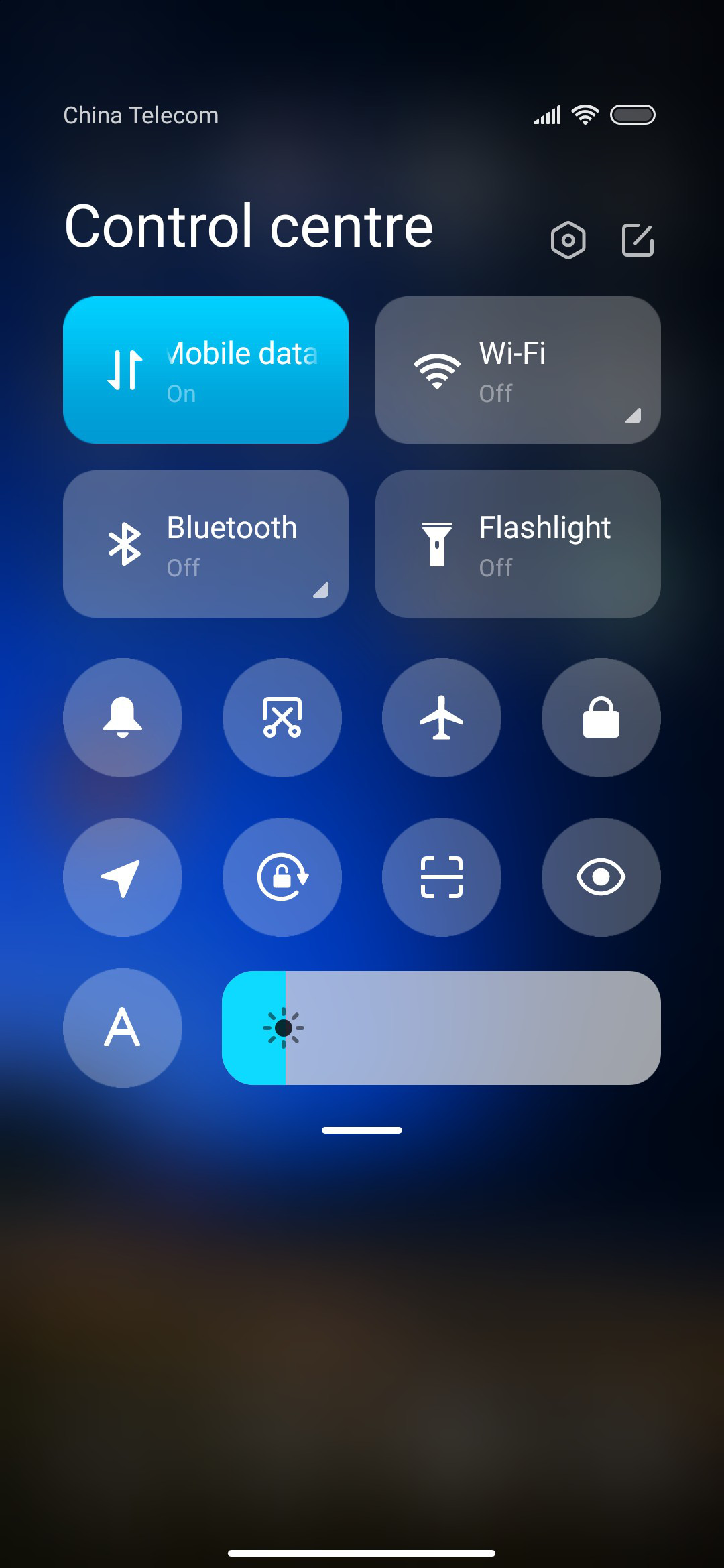The height and width of the screenshot is (1568, 724).
Task: Open the scanner icon
Action: (x=442, y=877)
